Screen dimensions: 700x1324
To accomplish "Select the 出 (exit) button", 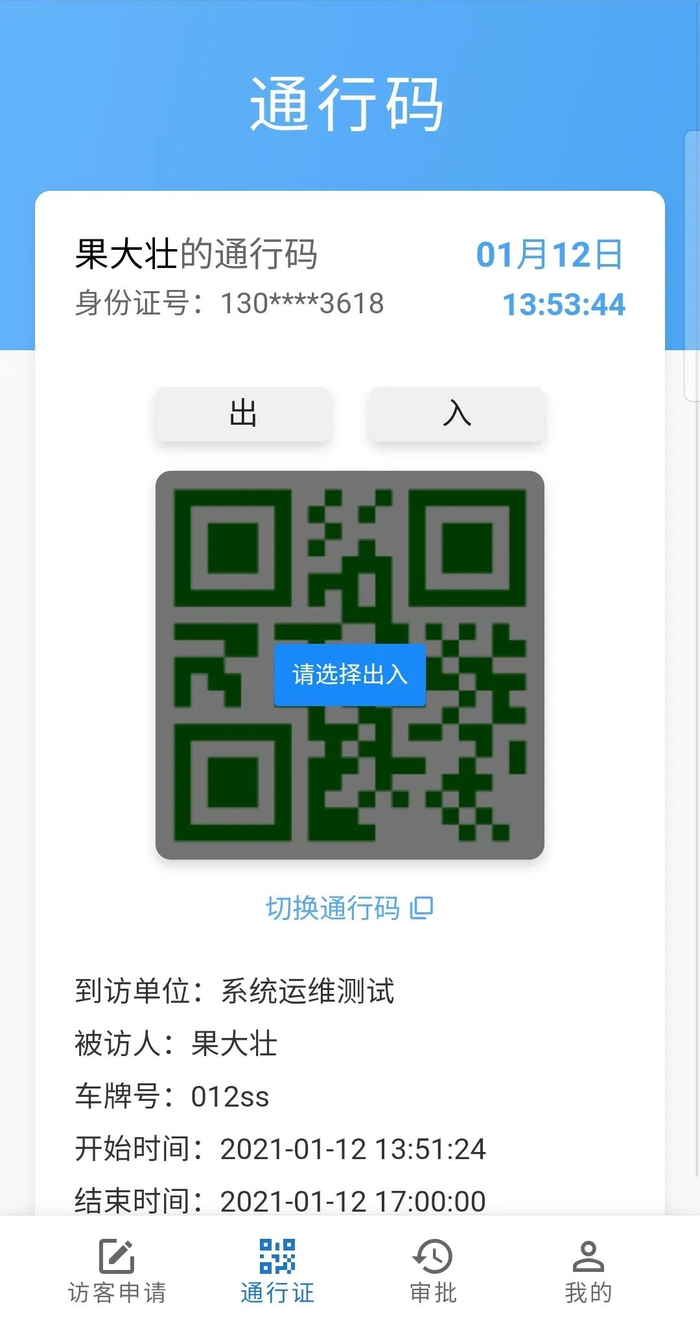I will coord(243,414).
